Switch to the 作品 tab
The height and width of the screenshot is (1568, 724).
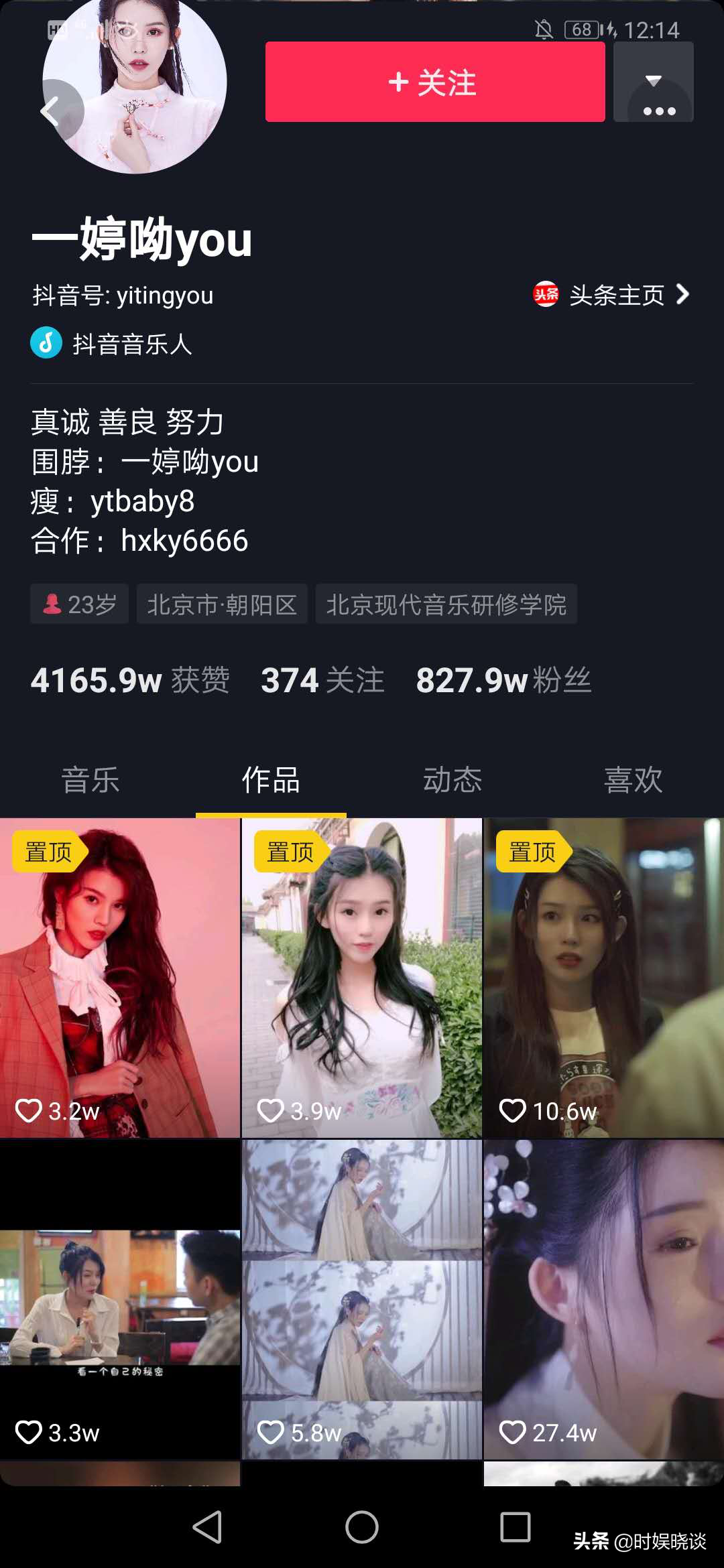(271, 781)
